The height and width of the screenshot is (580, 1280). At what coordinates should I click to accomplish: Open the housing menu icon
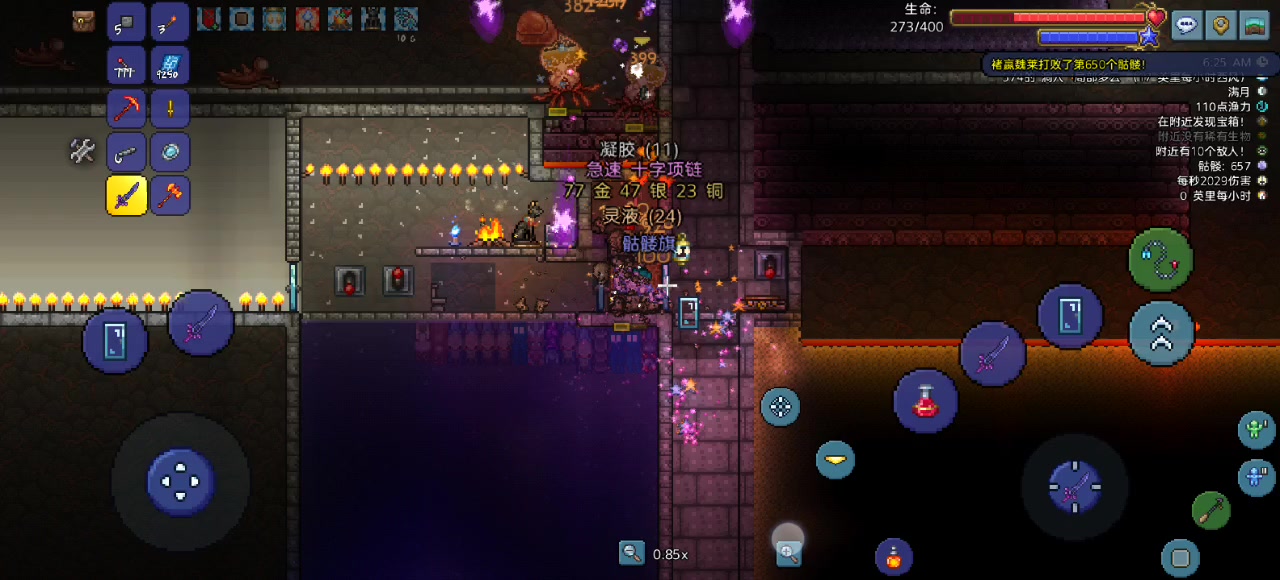click(x=1253, y=25)
